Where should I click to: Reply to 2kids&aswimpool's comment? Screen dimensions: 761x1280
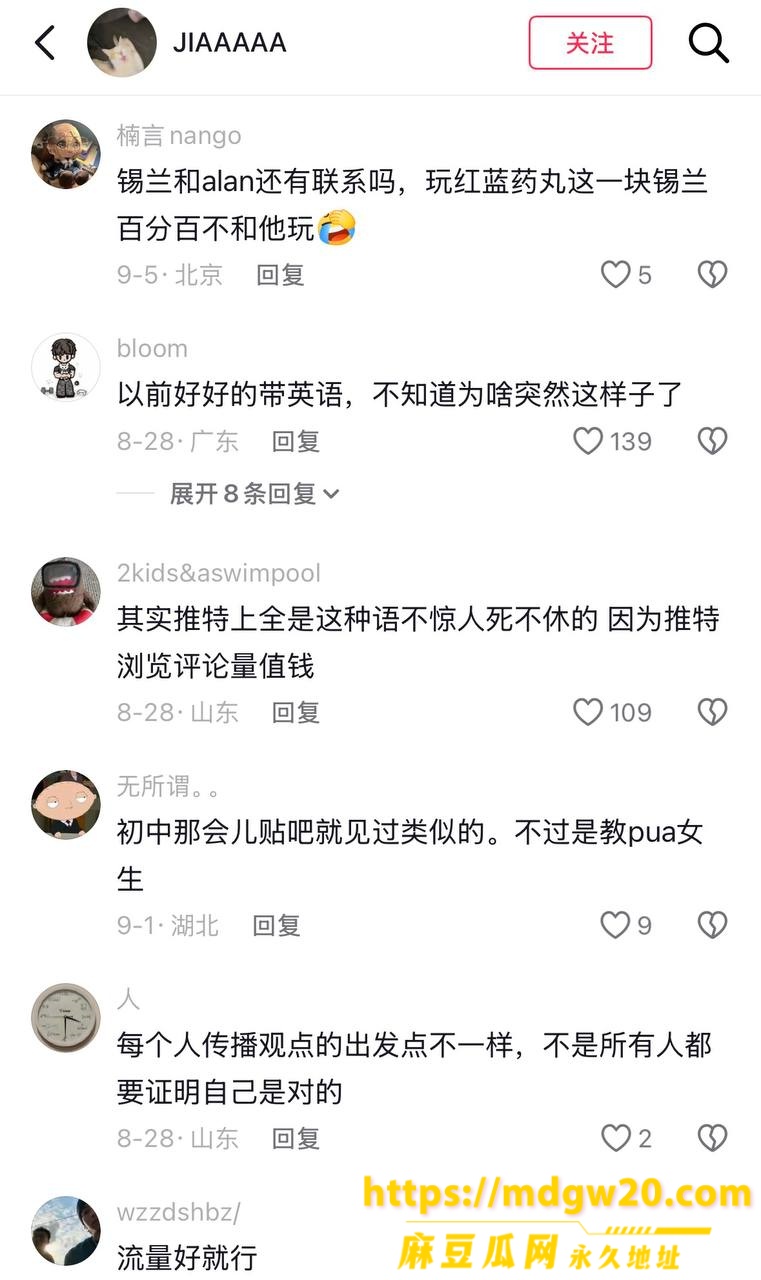[296, 712]
